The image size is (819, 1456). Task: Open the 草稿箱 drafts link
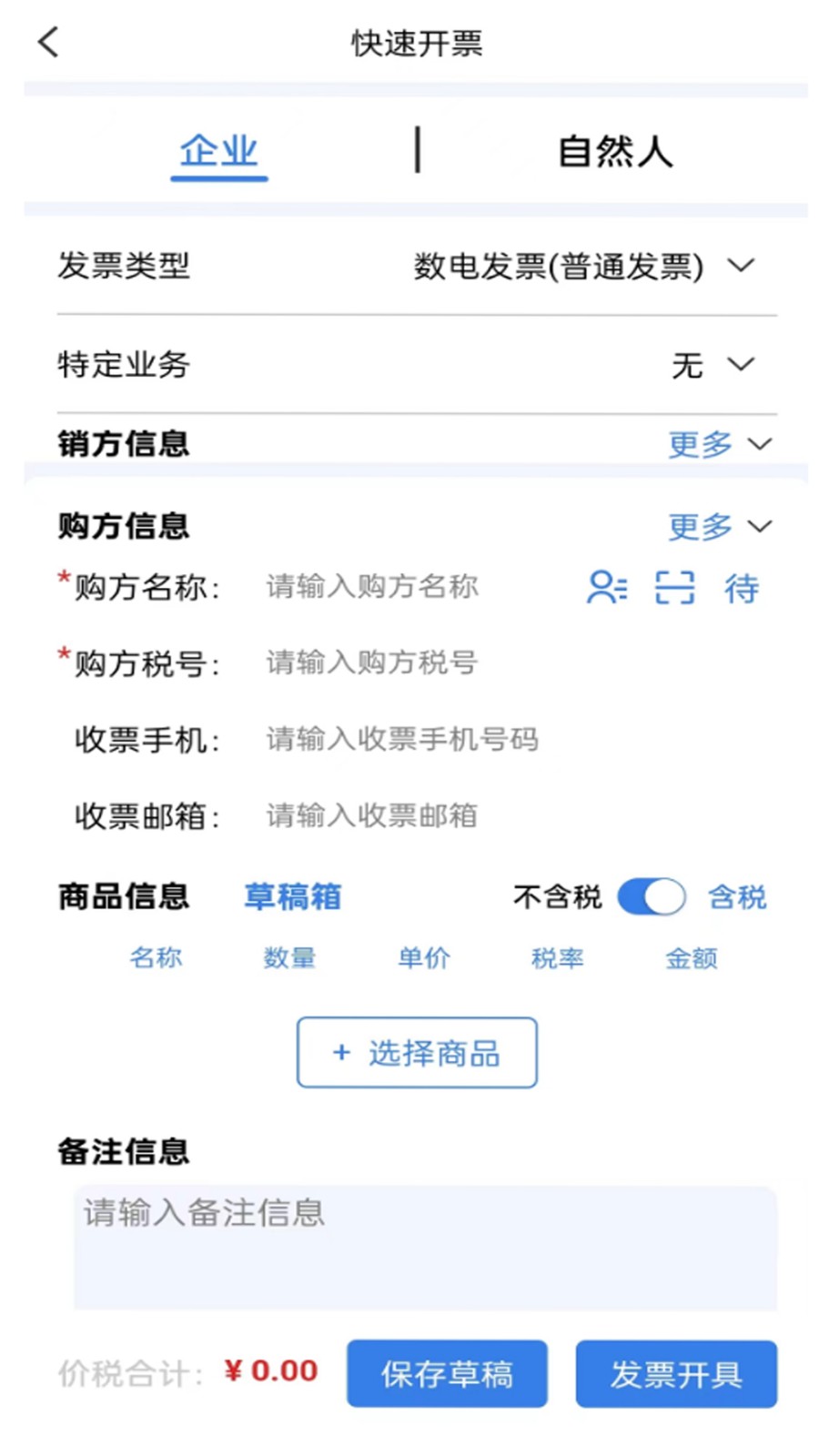pyautogui.click(x=291, y=897)
